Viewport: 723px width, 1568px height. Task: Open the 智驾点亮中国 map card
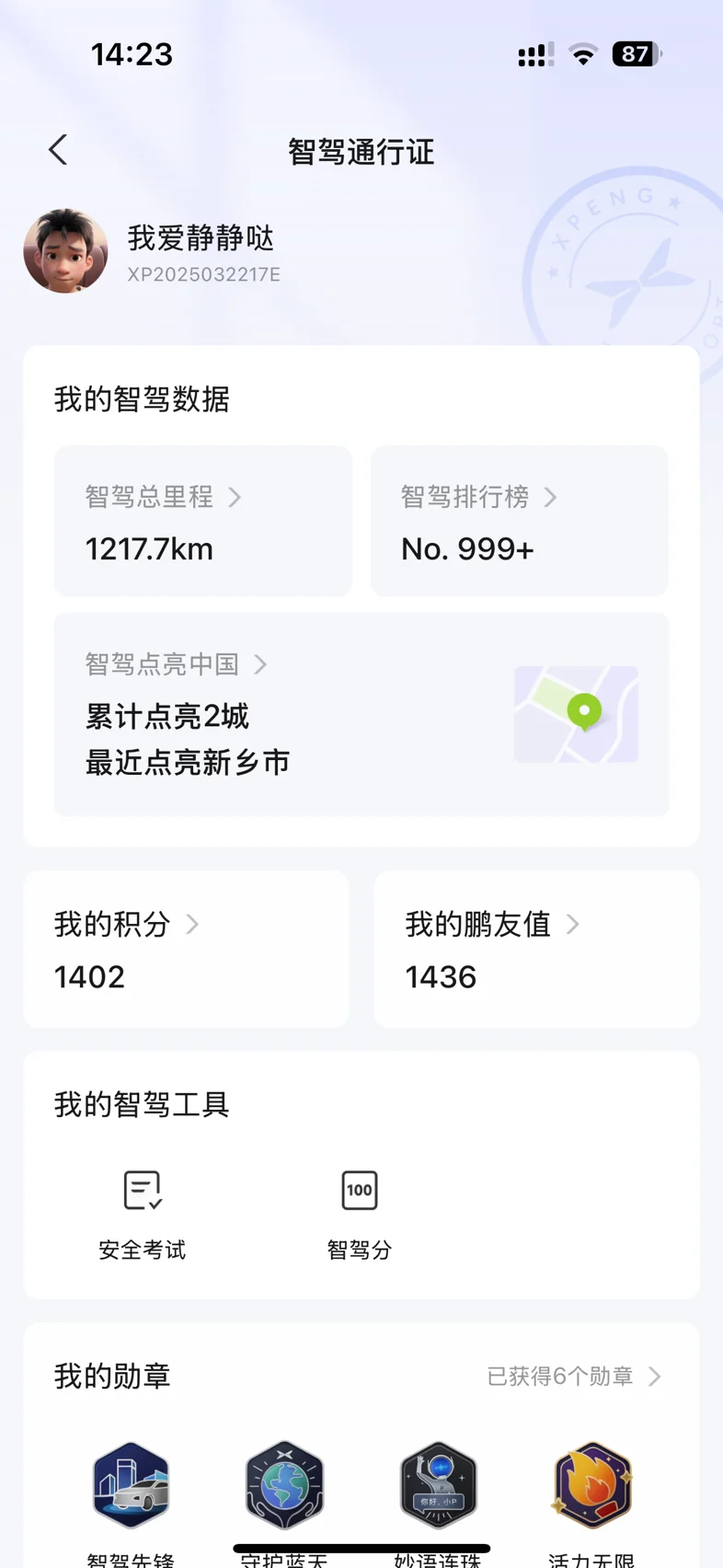click(x=361, y=713)
